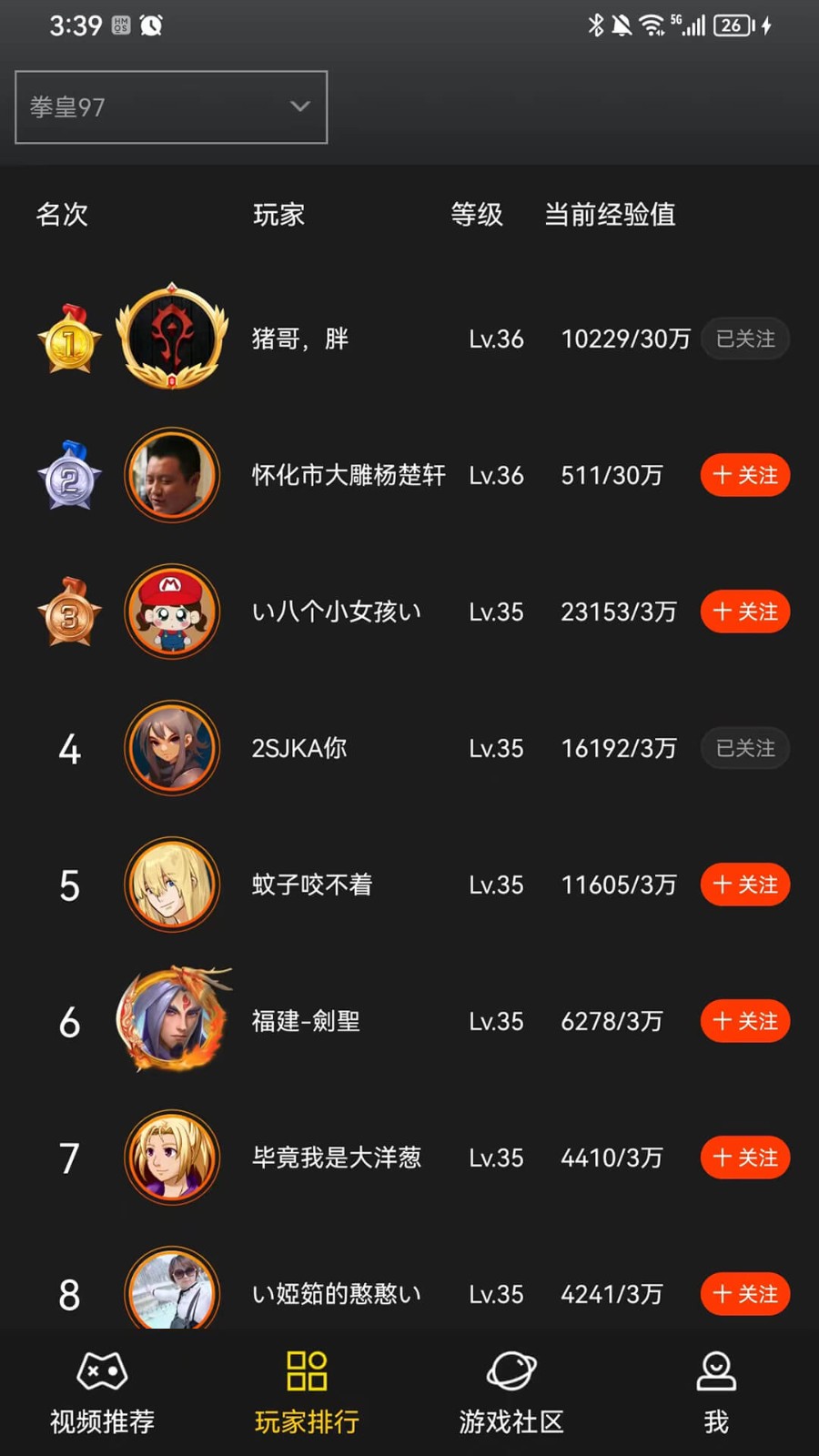Tap the 已关注 button for 2SJKA你
Image resolution: width=819 pixels, height=1456 pixels.
point(744,748)
